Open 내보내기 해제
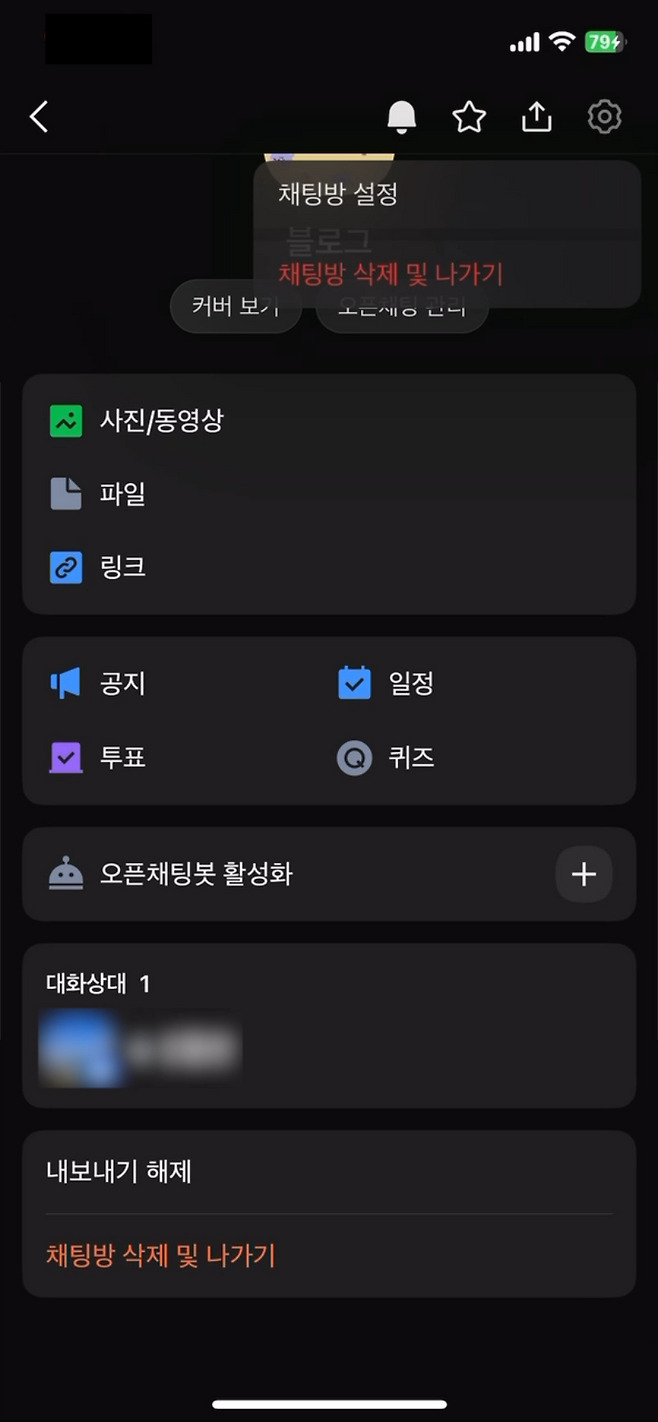The width and height of the screenshot is (658, 1422). pyautogui.click(x=119, y=1170)
